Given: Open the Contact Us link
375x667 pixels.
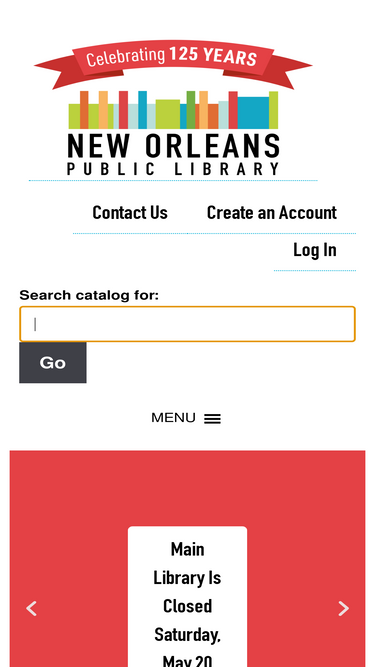Looking at the screenshot, I should (x=130, y=213).
